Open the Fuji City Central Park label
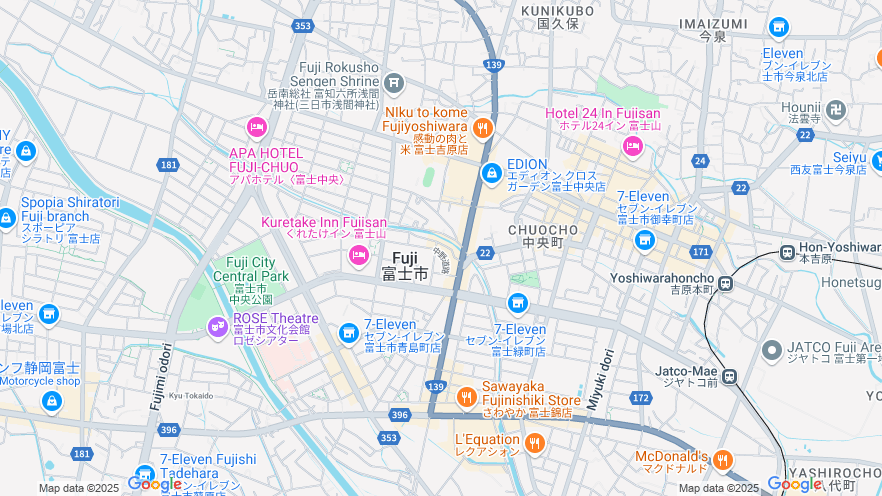Viewport: 882px width, 496px height. click(250, 270)
